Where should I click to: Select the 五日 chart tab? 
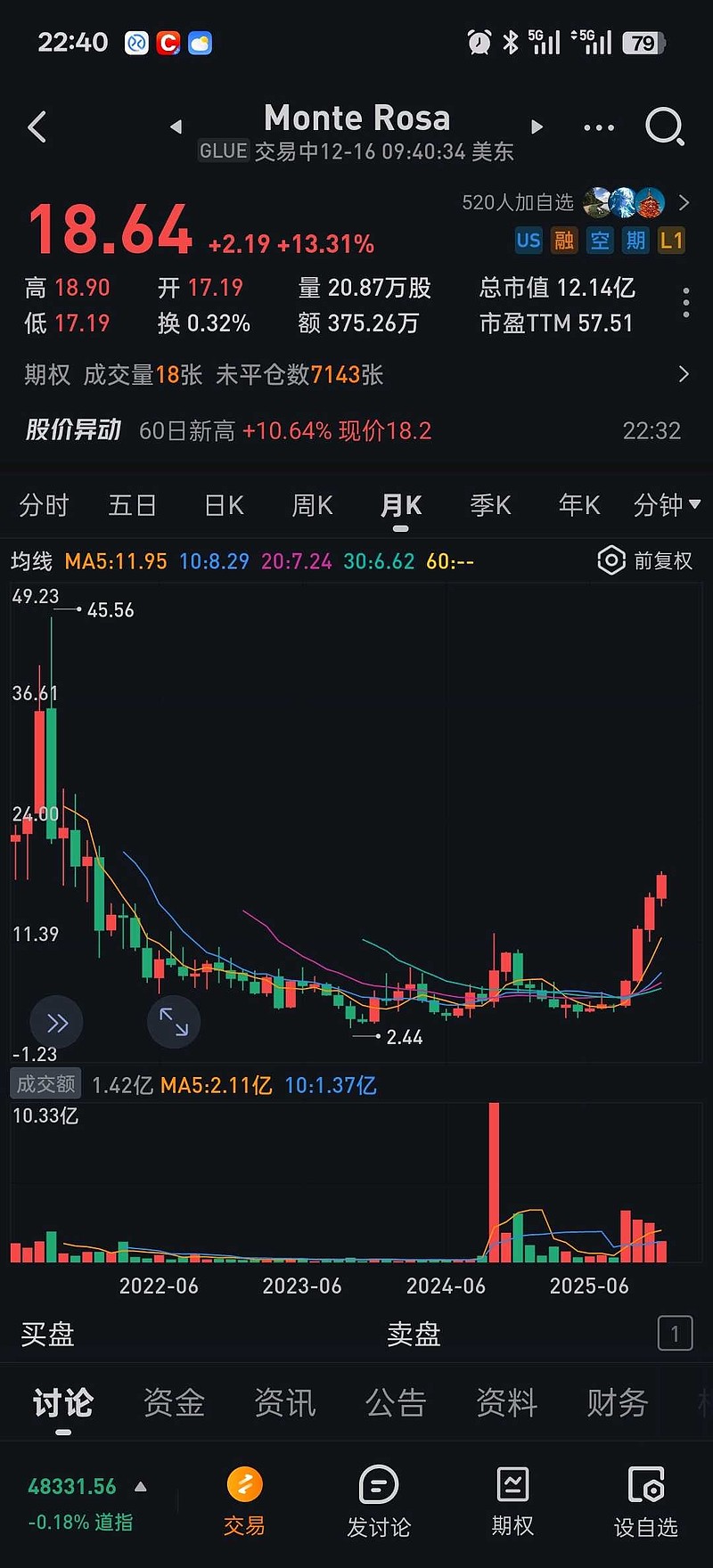point(132,506)
